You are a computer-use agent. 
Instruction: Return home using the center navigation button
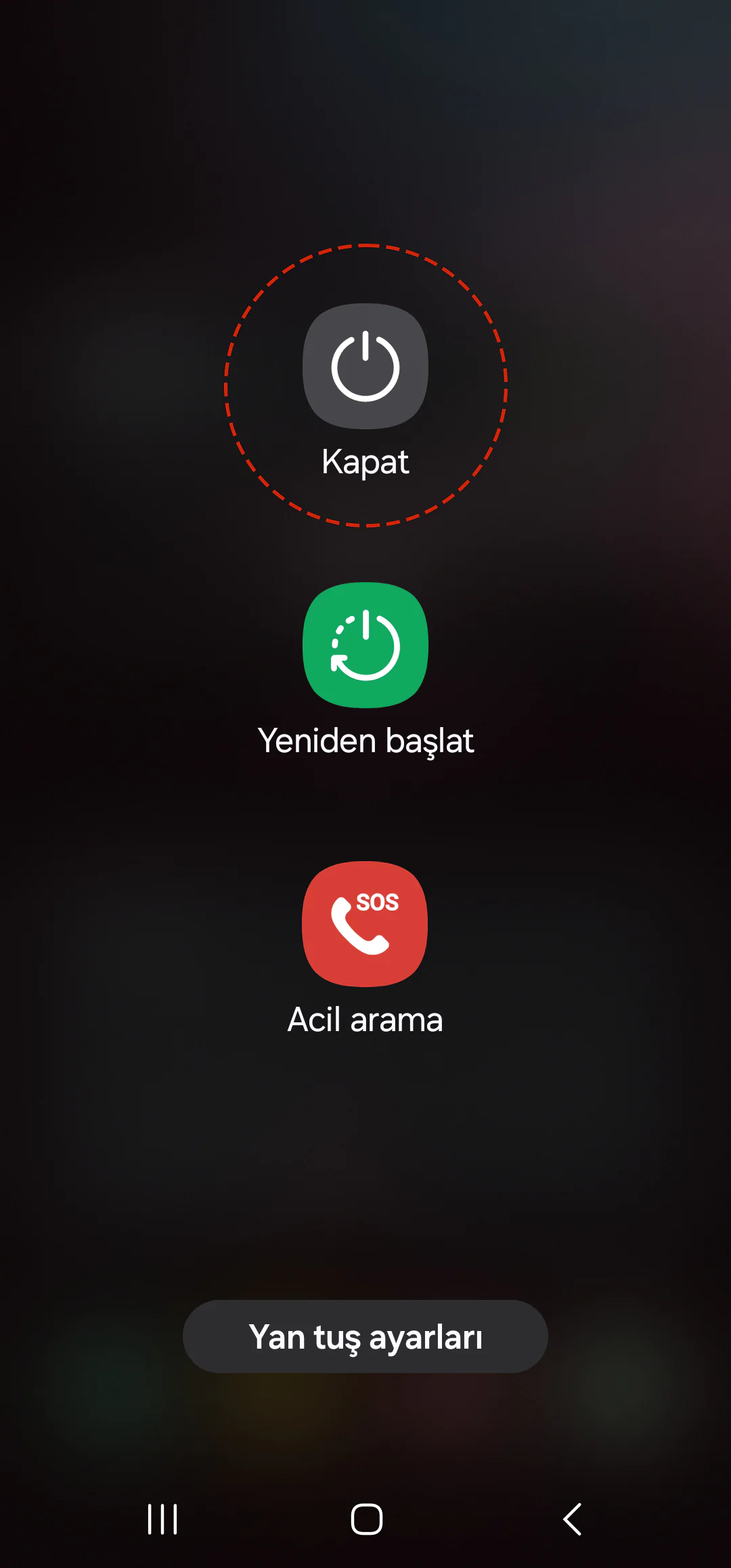365,1519
